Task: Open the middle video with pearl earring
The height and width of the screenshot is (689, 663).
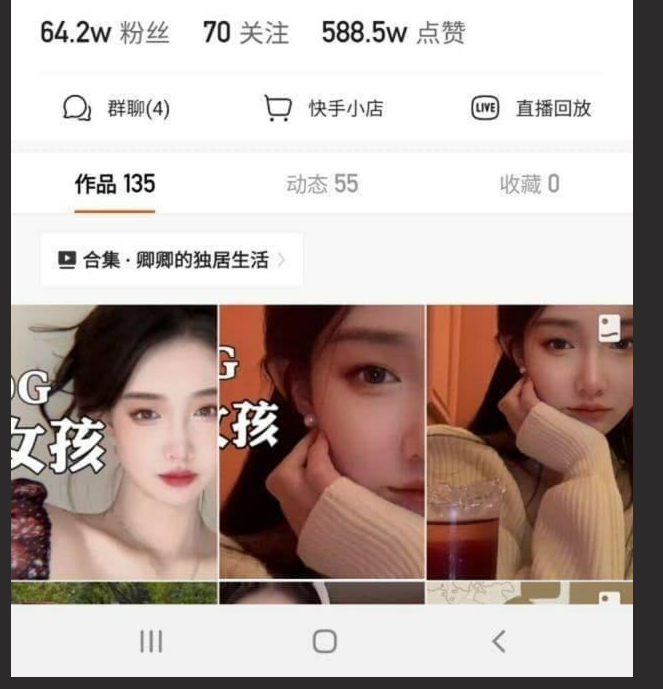Action: (322, 441)
